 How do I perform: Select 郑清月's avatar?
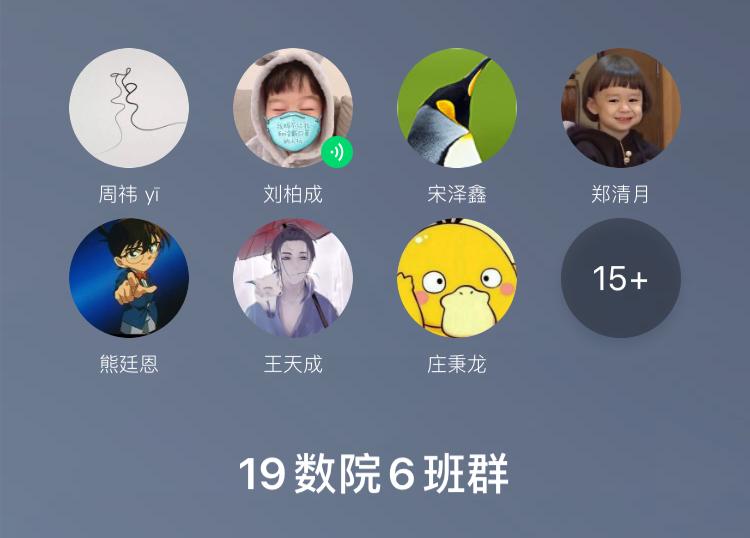tap(621, 108)
